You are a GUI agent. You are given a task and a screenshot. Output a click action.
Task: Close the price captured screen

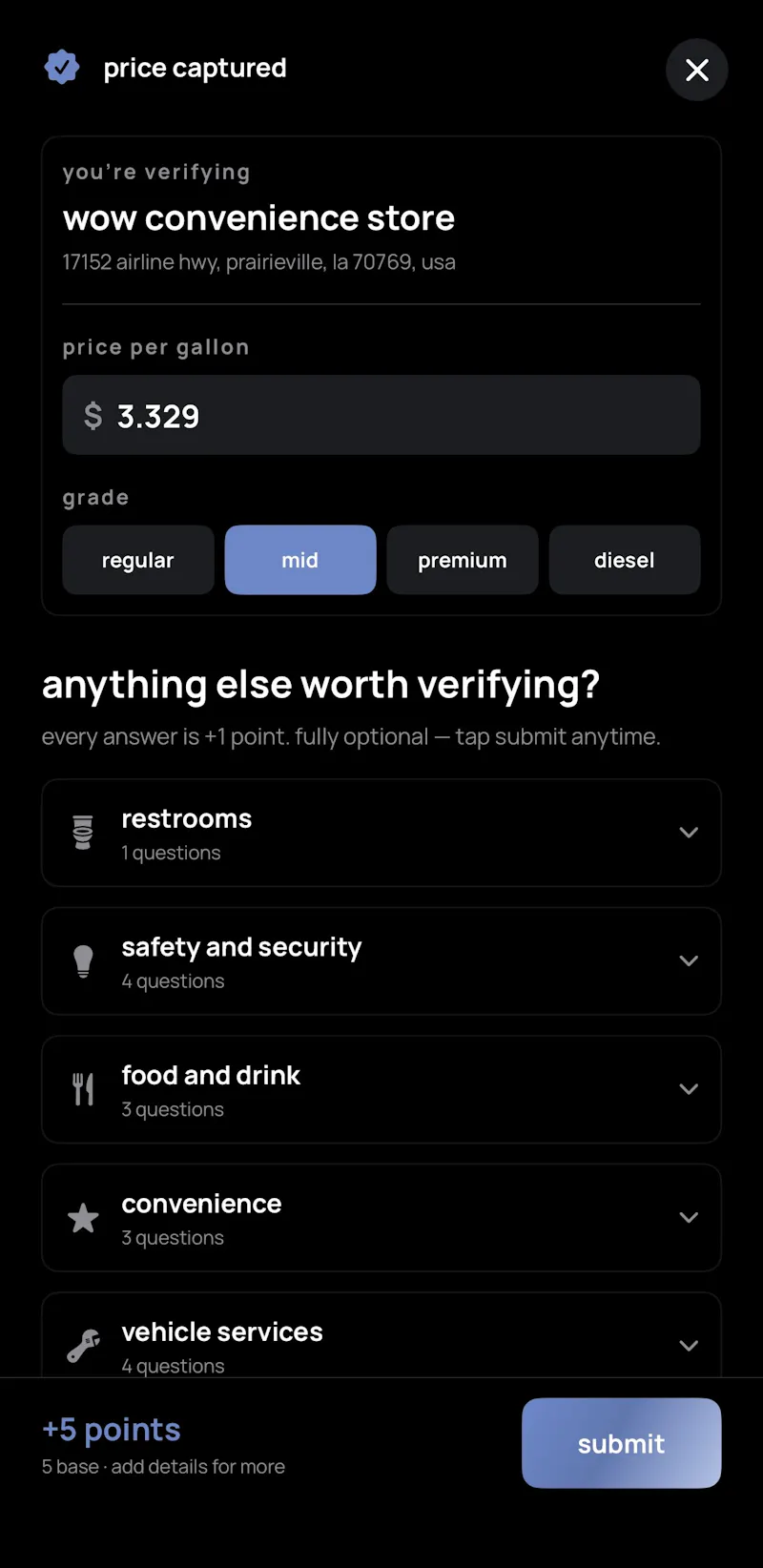click(697, 70)
